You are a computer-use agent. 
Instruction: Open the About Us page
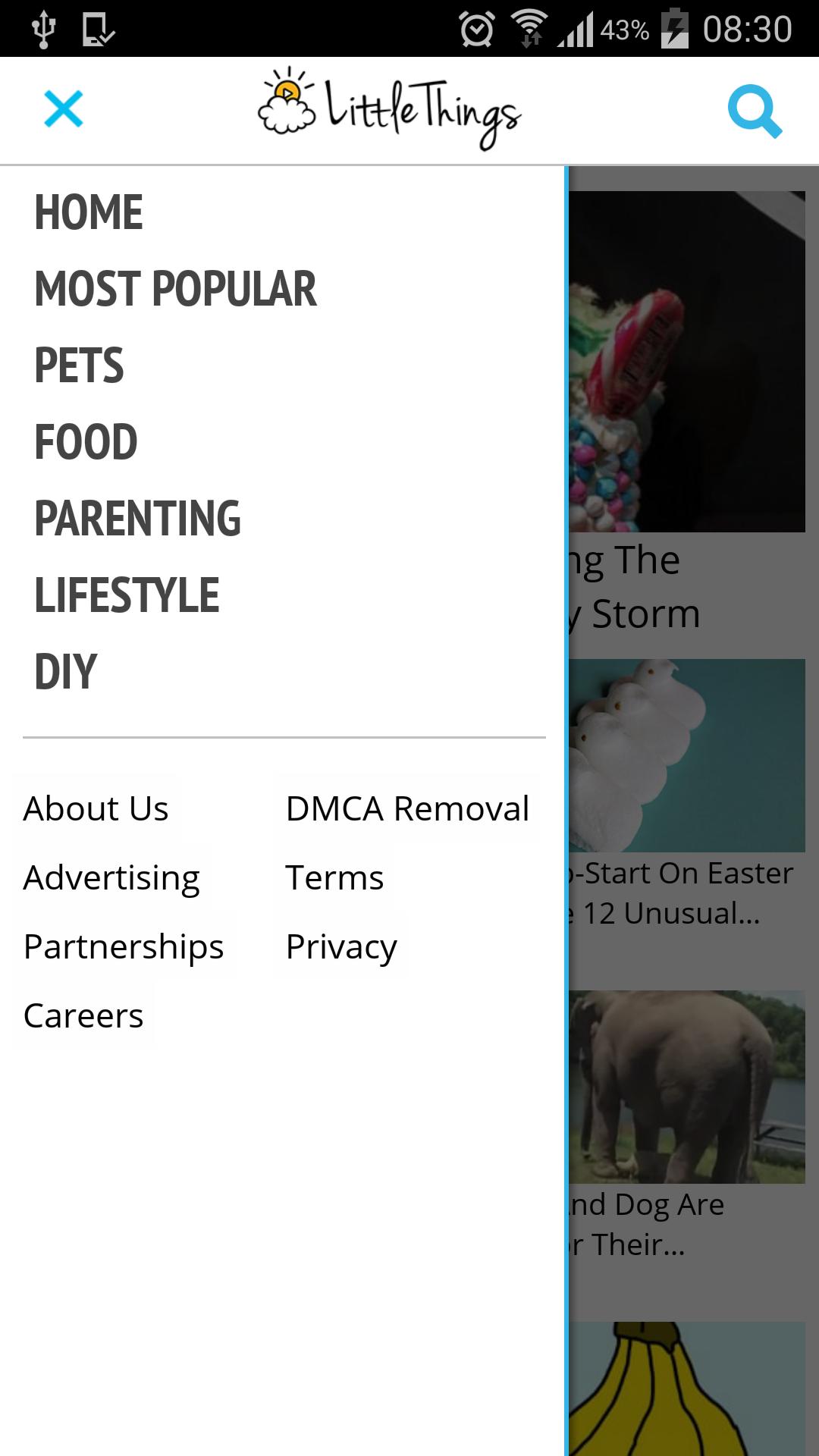[96, 808]
